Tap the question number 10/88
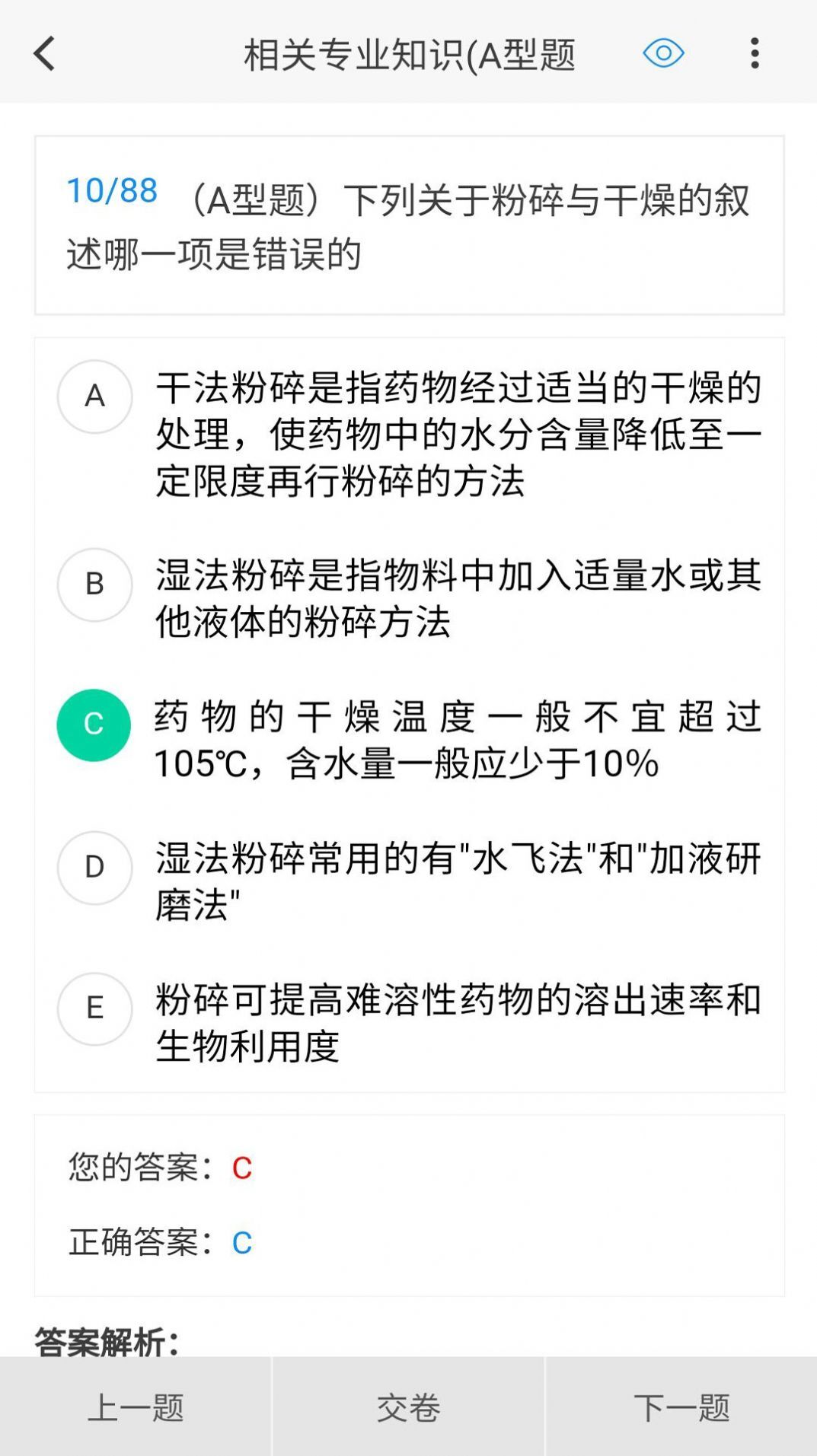This screenshot has height=1456, width=817. [x=111, y=193]
